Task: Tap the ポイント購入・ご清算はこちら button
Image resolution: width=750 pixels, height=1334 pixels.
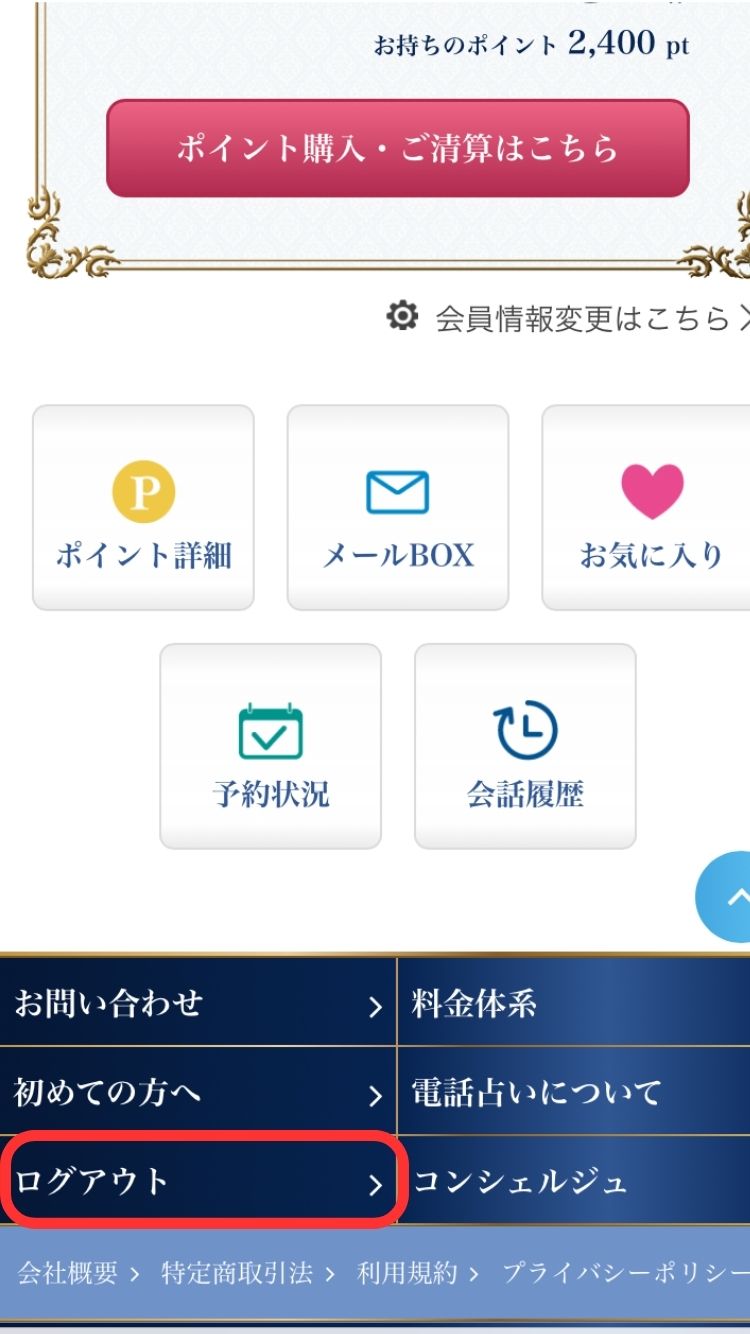Action: point(397,148)
